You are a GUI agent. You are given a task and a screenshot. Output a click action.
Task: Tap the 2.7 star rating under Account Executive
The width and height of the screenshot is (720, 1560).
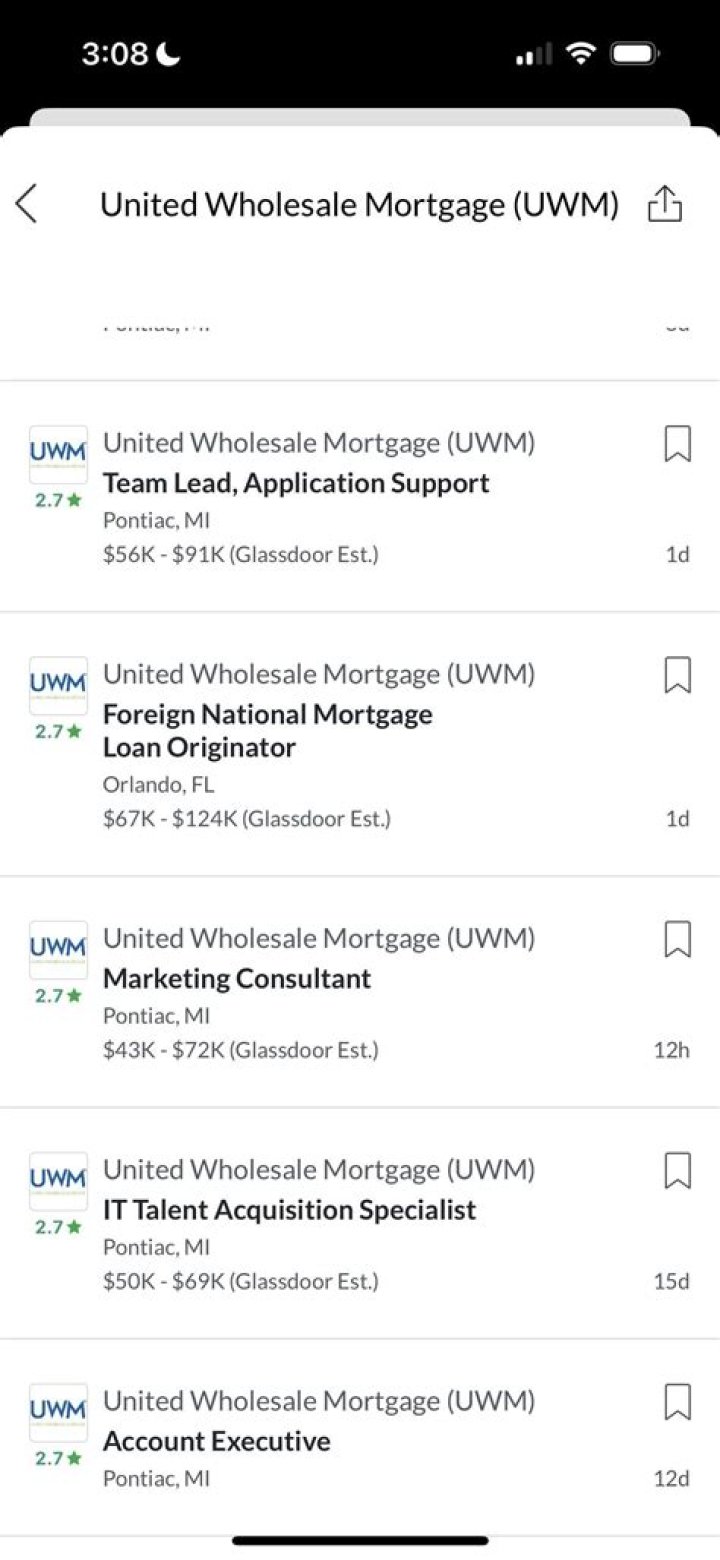pyautogui.click(x=57, y=1458)
